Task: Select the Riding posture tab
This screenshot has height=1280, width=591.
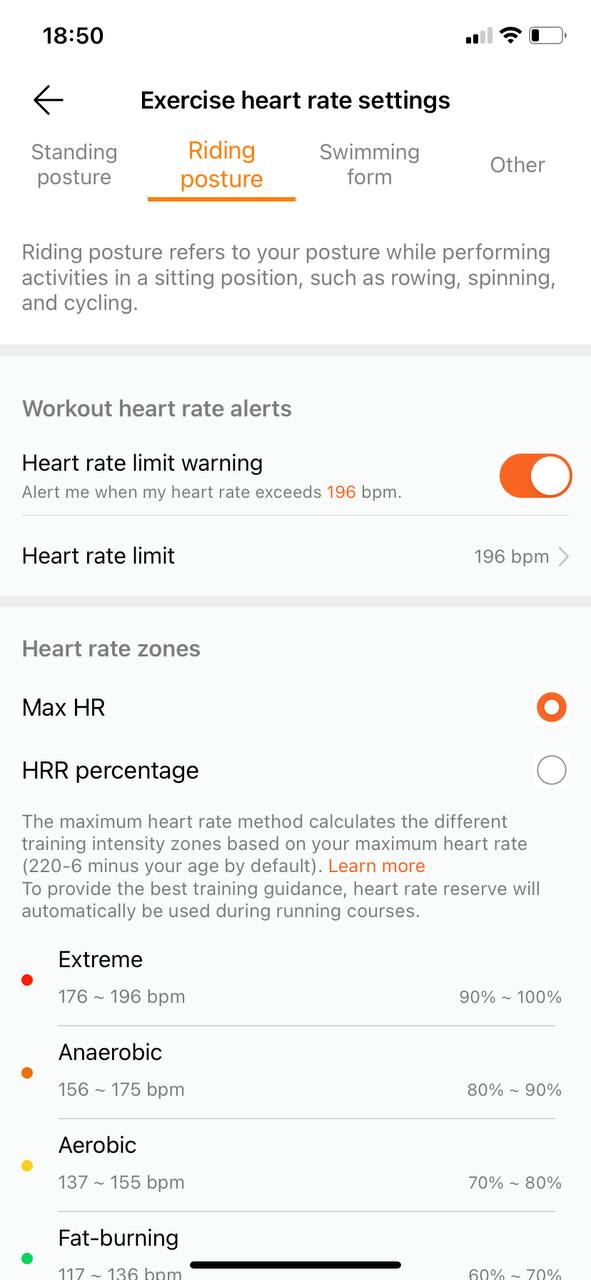Action: pos(221,165)
